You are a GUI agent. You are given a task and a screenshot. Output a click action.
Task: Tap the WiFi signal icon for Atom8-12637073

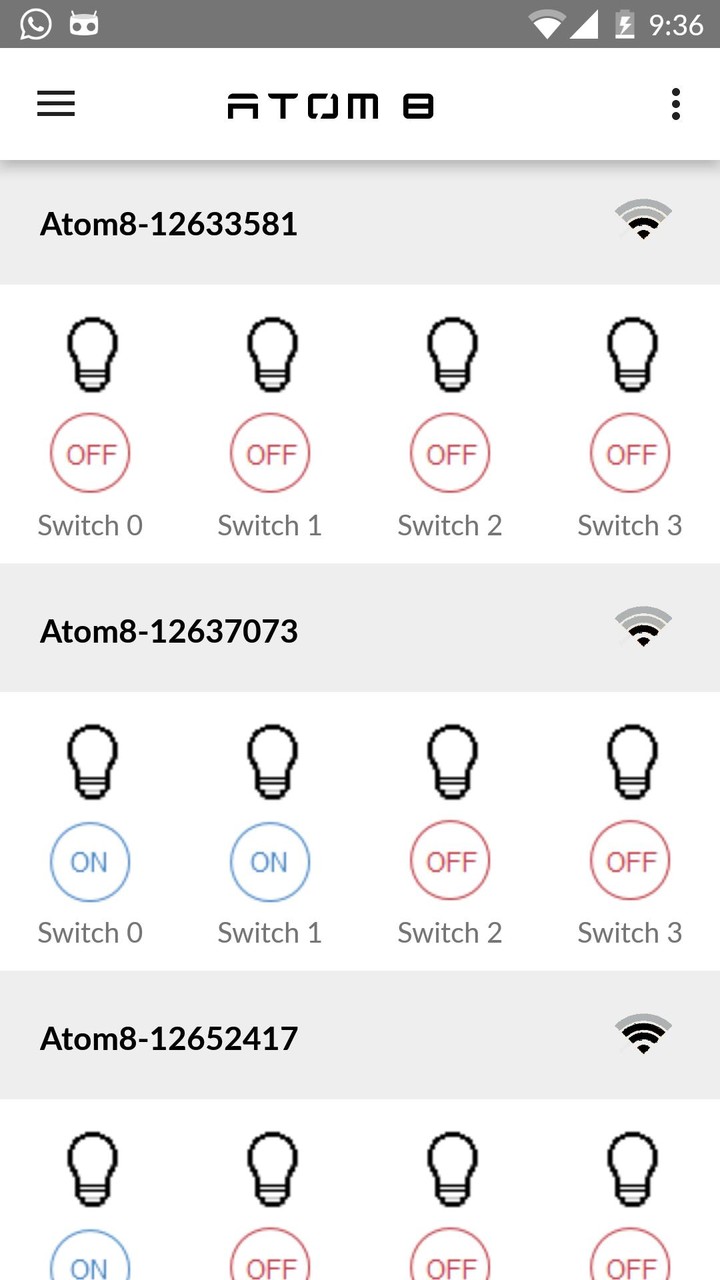click(x=644, y=626)
